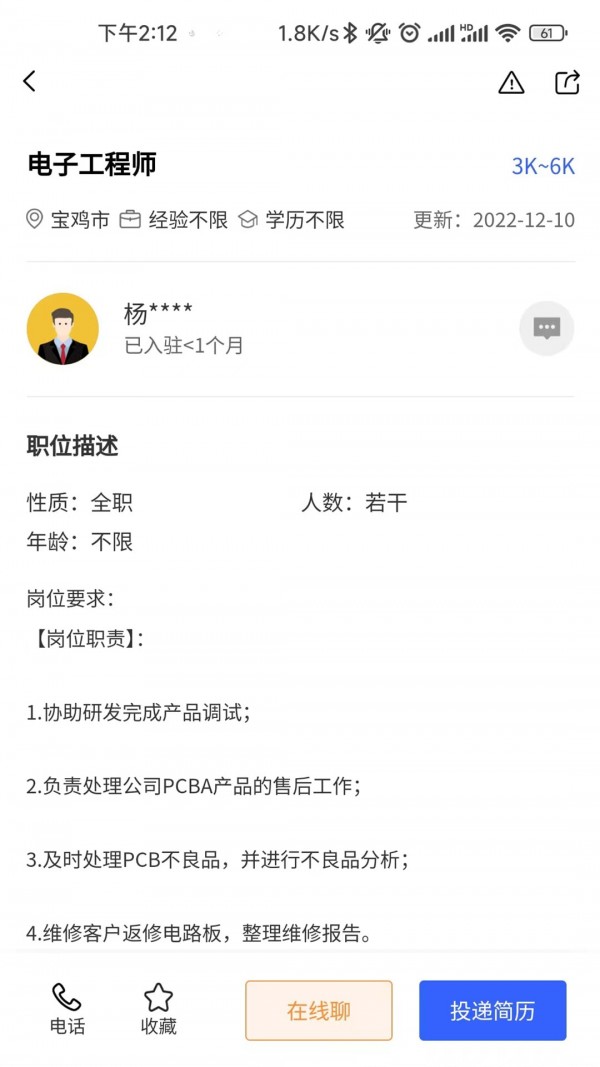Image resolution: width=600 pixels, height=1067 pixels.
Task: Start online chat with 在线聊
Action: [319, 1010]
